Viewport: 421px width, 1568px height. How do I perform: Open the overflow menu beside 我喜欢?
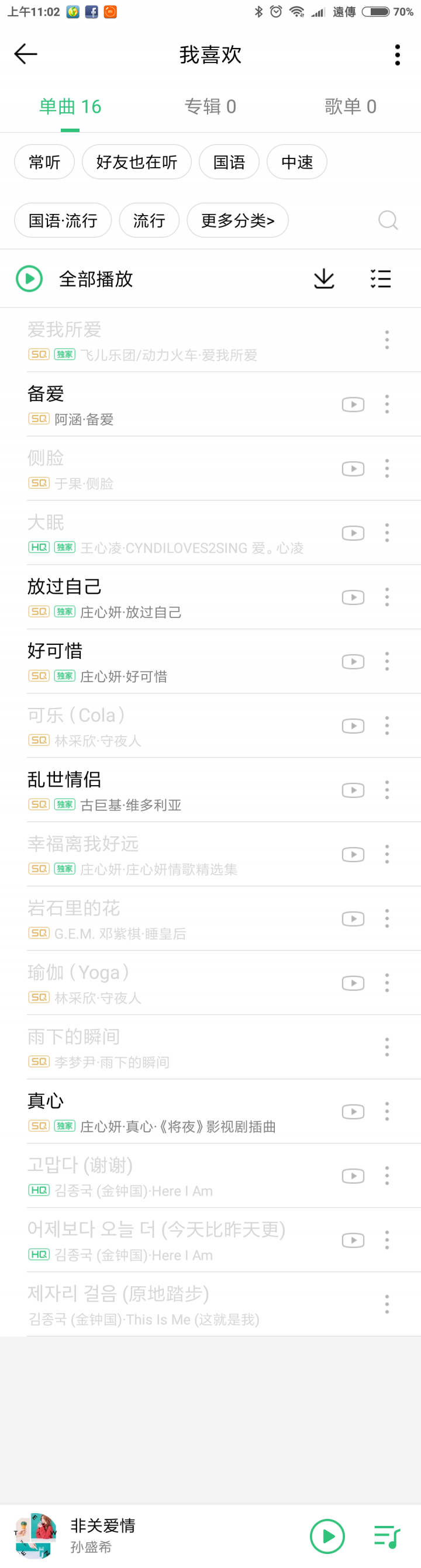point(397,55)
